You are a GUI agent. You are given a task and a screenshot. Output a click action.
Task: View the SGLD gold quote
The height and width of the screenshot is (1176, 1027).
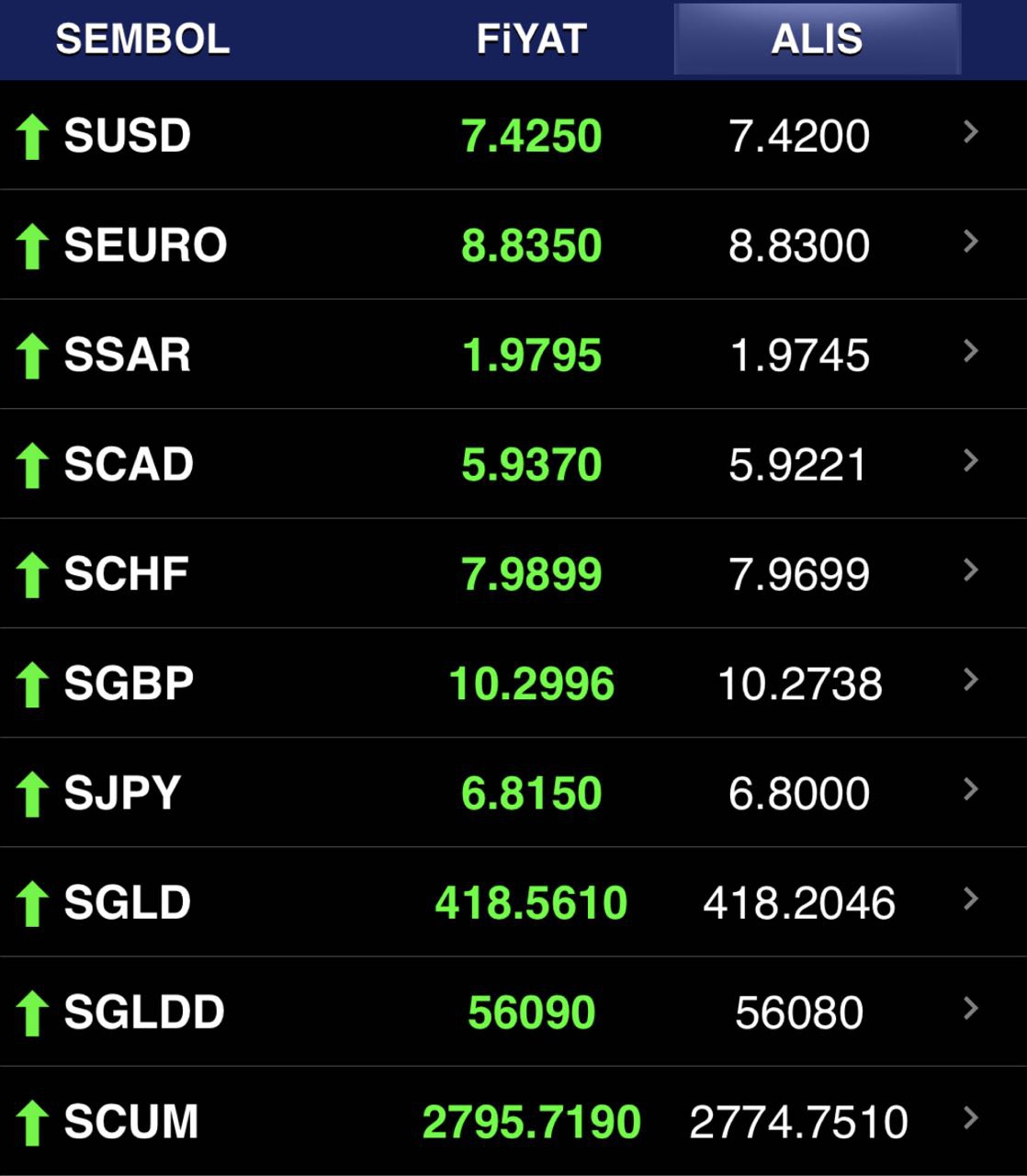tap(513, 902)
